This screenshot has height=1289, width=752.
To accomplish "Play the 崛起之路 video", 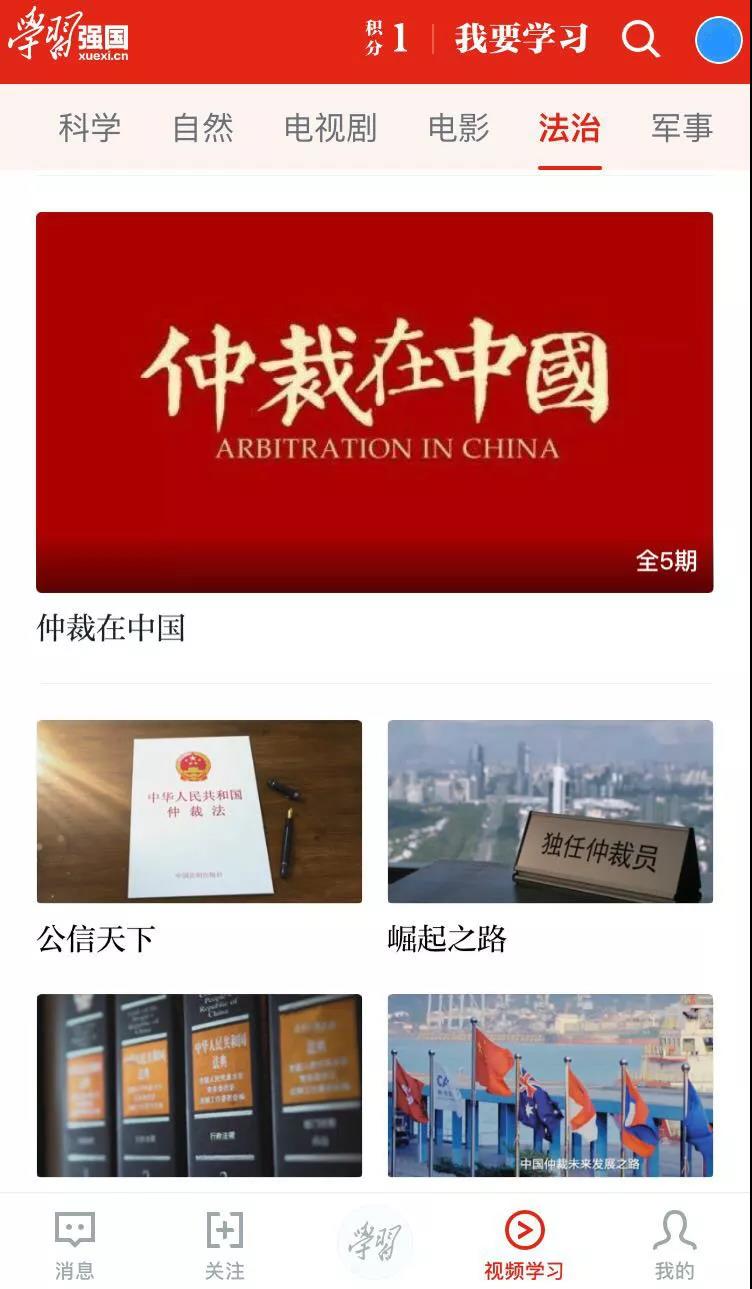I will point(550,811).
